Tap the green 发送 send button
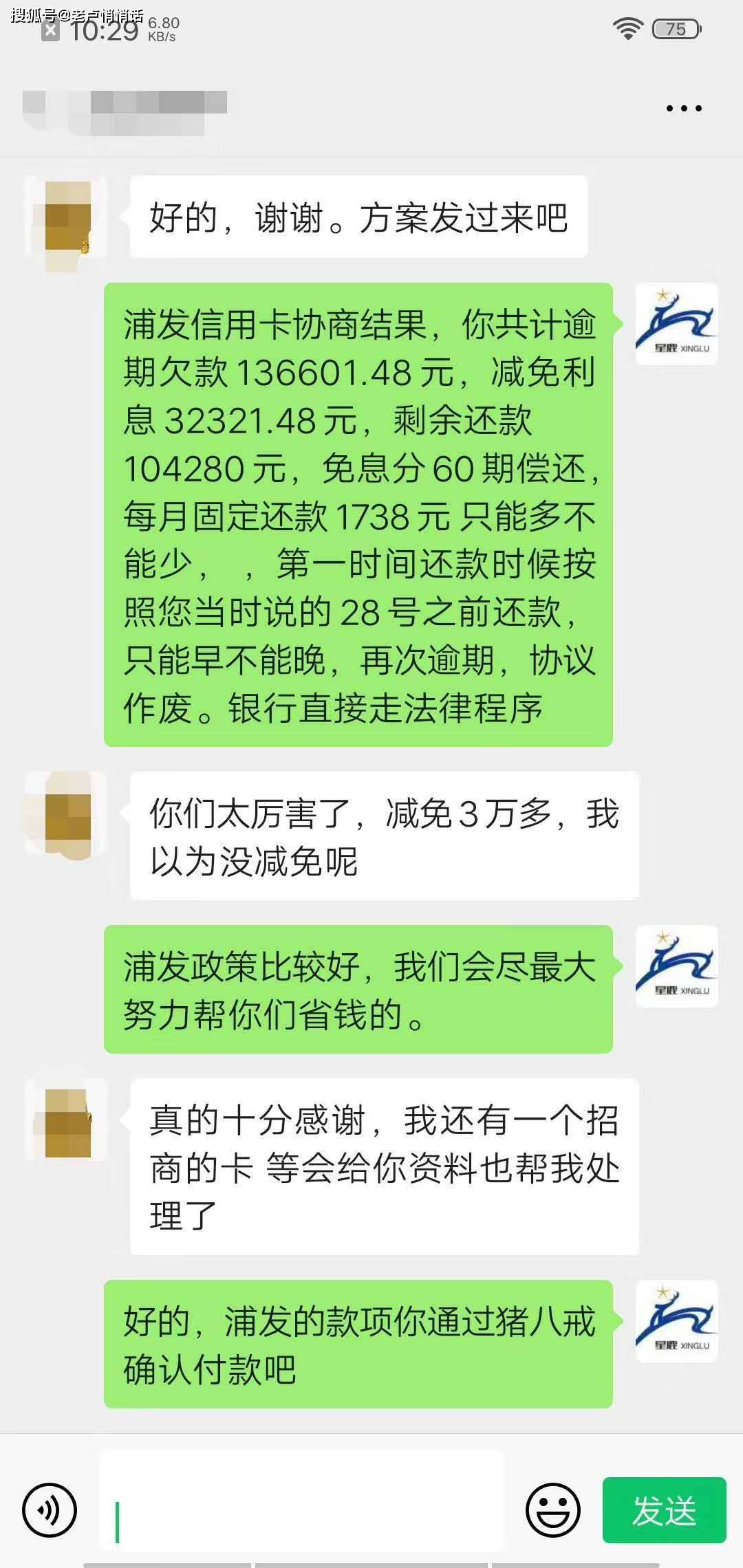Viewport: 743px width, 1568px height. click(664, 1510)
